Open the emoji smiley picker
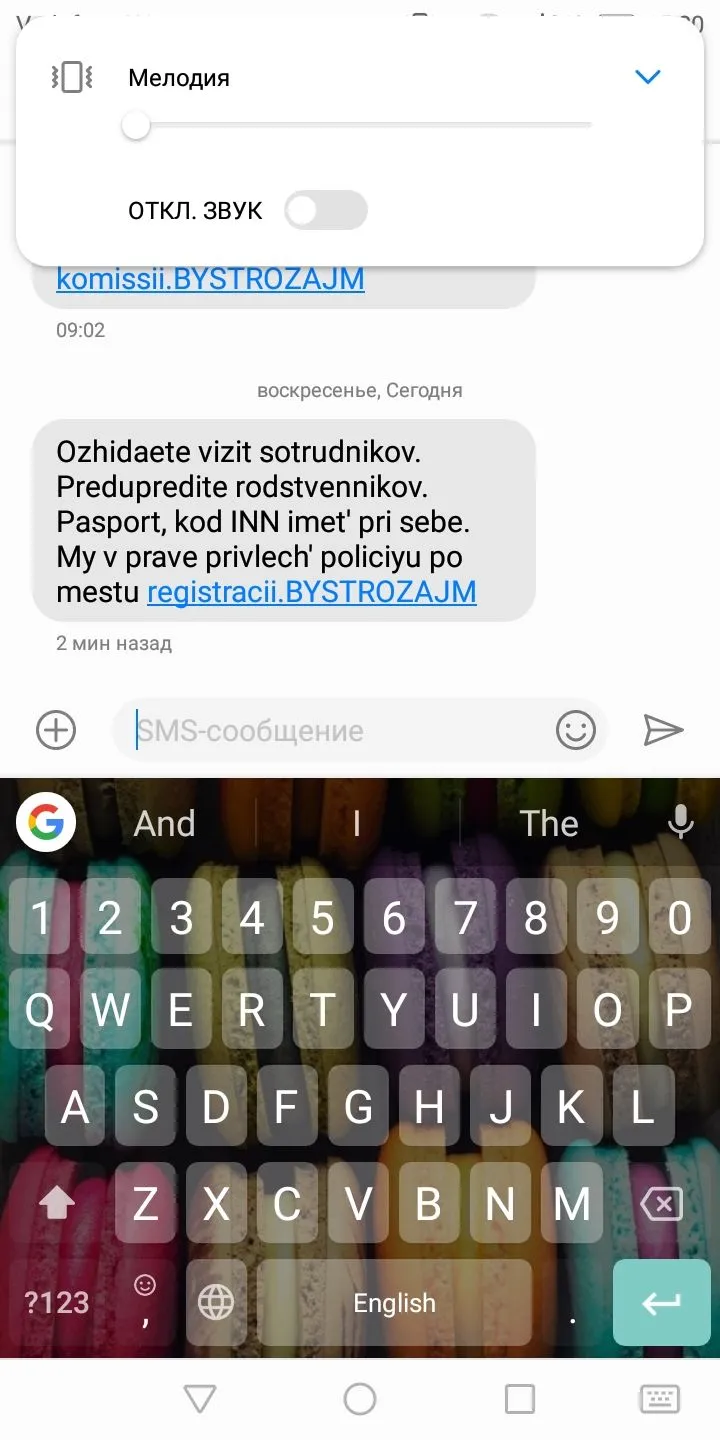Screen dimensions: 720x1440 tap(576, 730)
